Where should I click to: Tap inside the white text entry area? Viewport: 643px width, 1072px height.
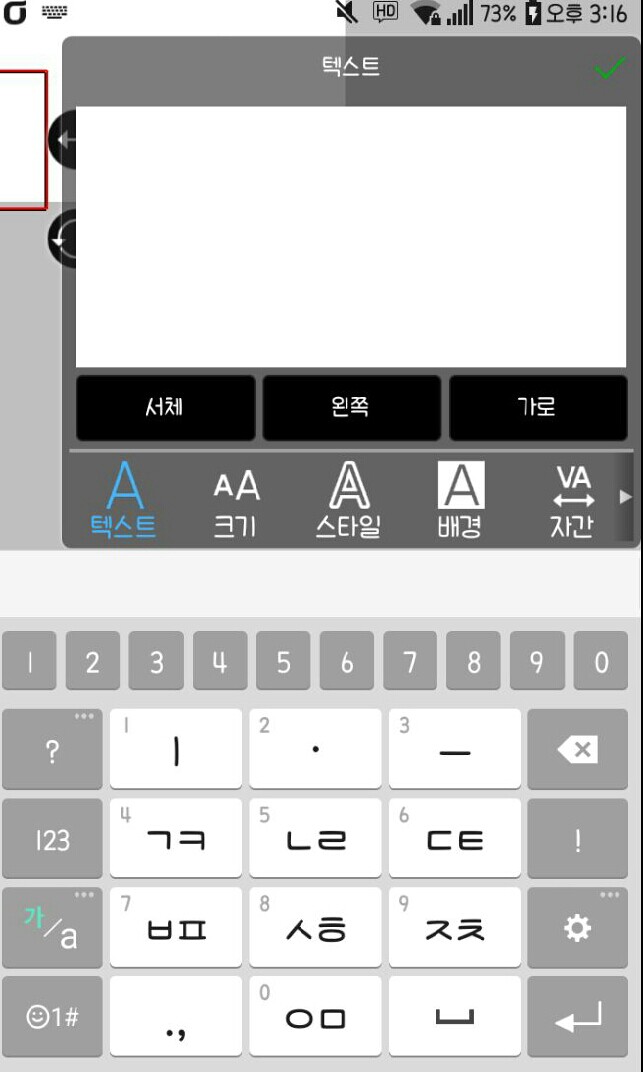click(x=351, y=237)
